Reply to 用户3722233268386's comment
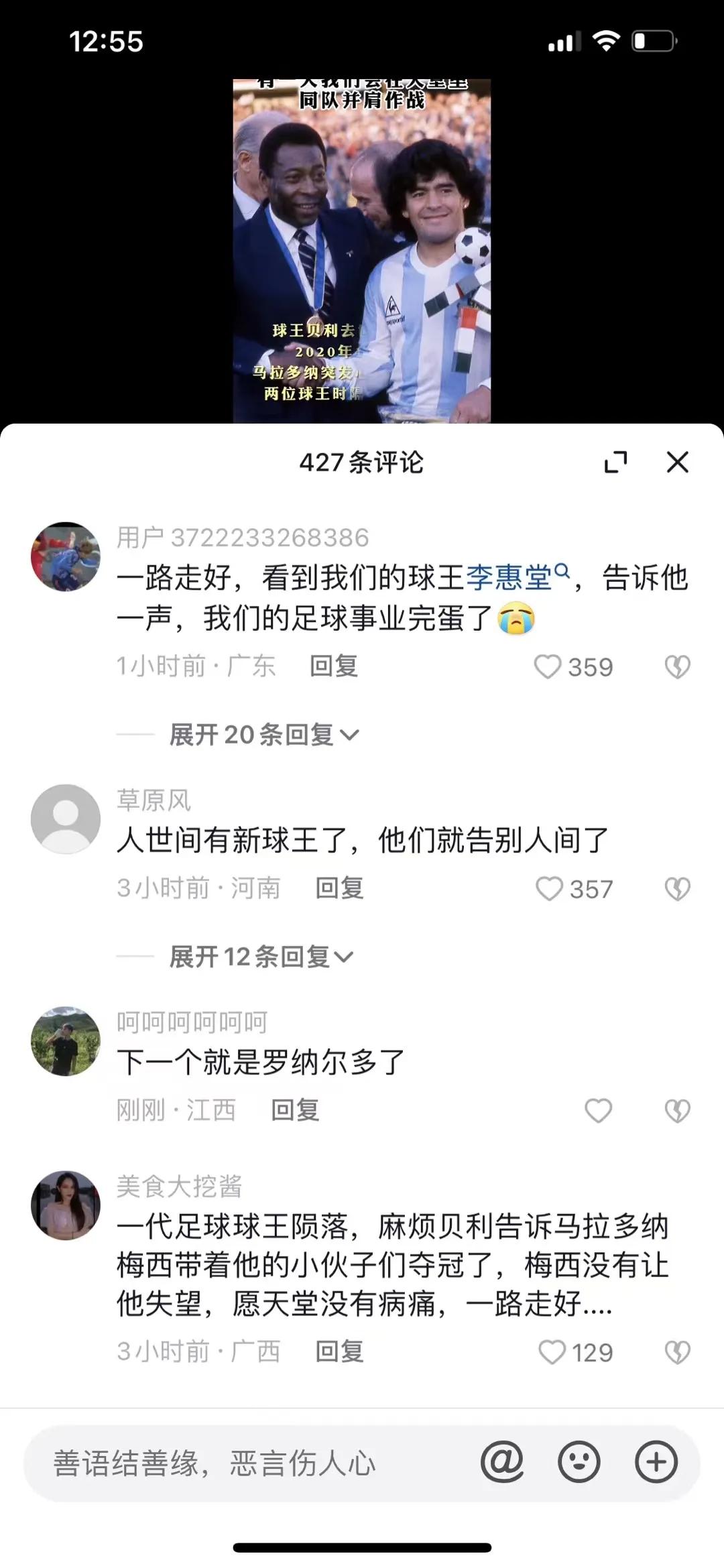Screen dimensions: 724x1568 click(333, 666)
